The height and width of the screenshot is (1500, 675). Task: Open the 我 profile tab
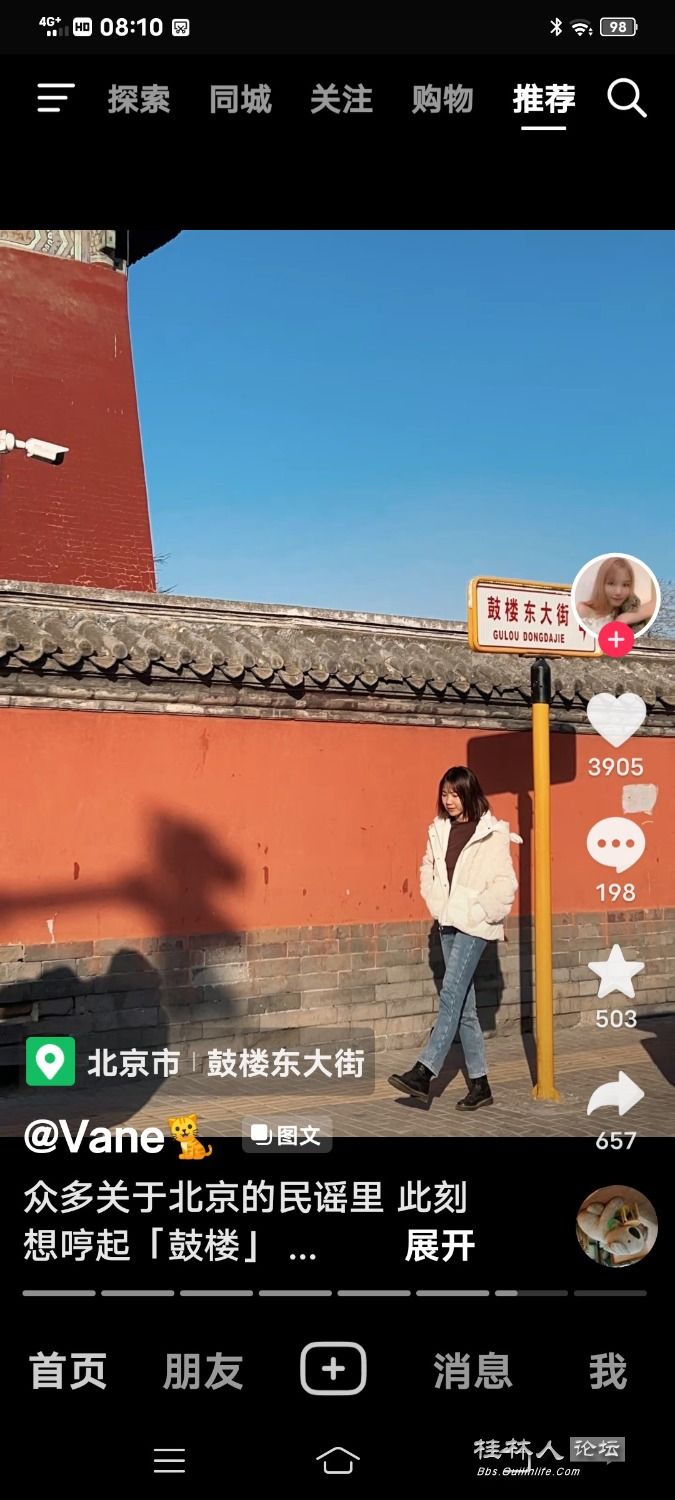pyautogui.click(x=607, y=1371)
